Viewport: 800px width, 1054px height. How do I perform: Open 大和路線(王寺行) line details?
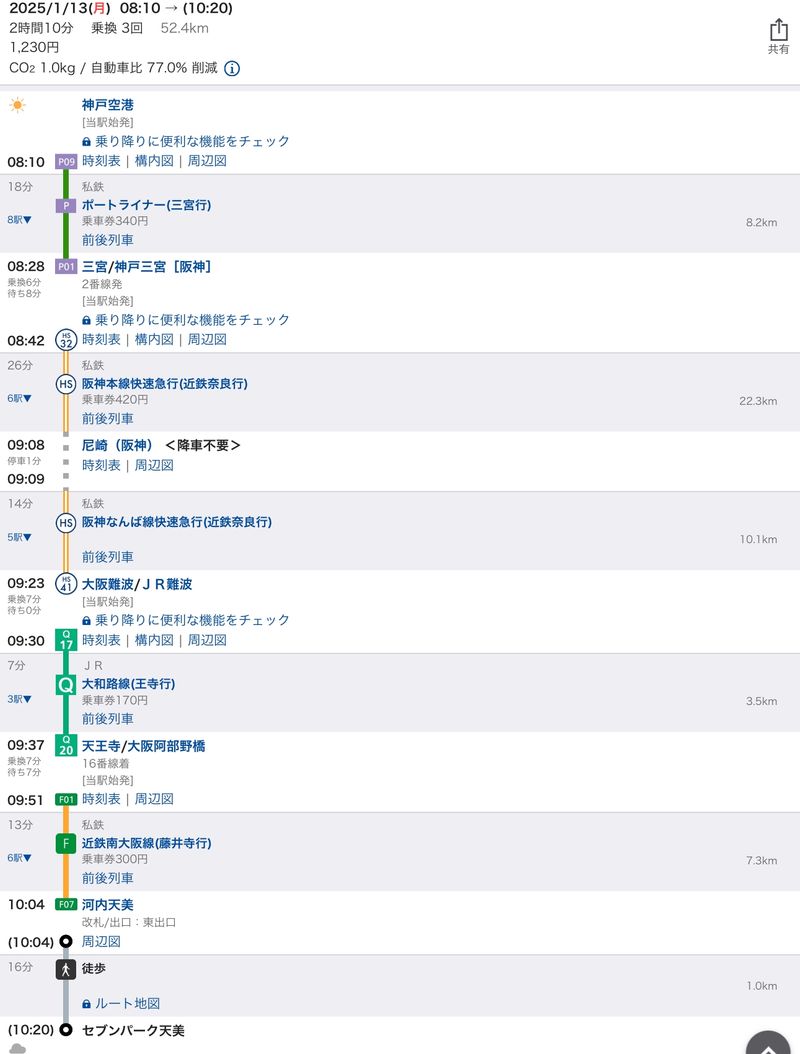point(128,684)
